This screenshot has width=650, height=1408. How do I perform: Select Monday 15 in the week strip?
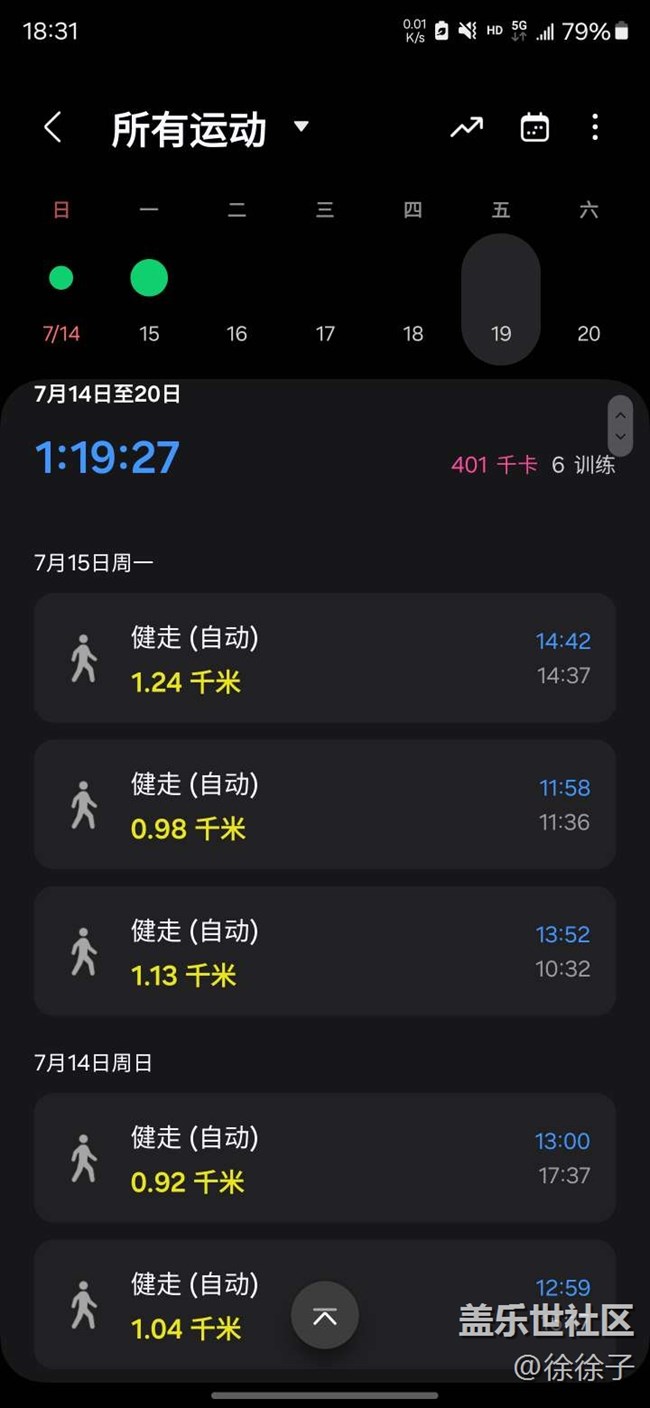click(149, 300)
